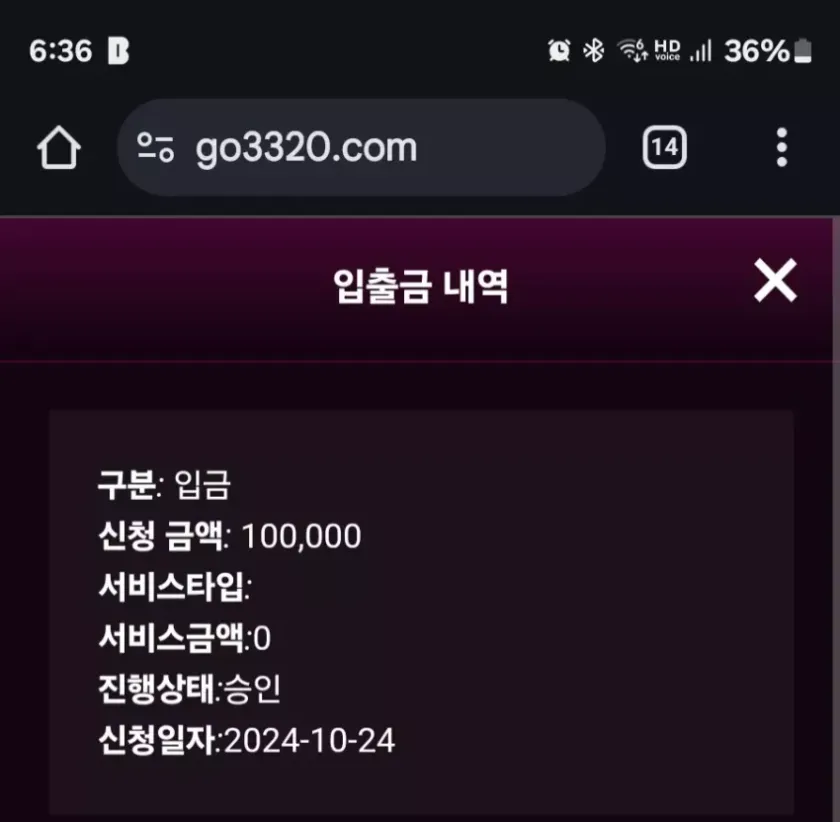This screenshot has width=840, height=822.
Task: Open the browser overflow menu
Action: tap(781, 149)
